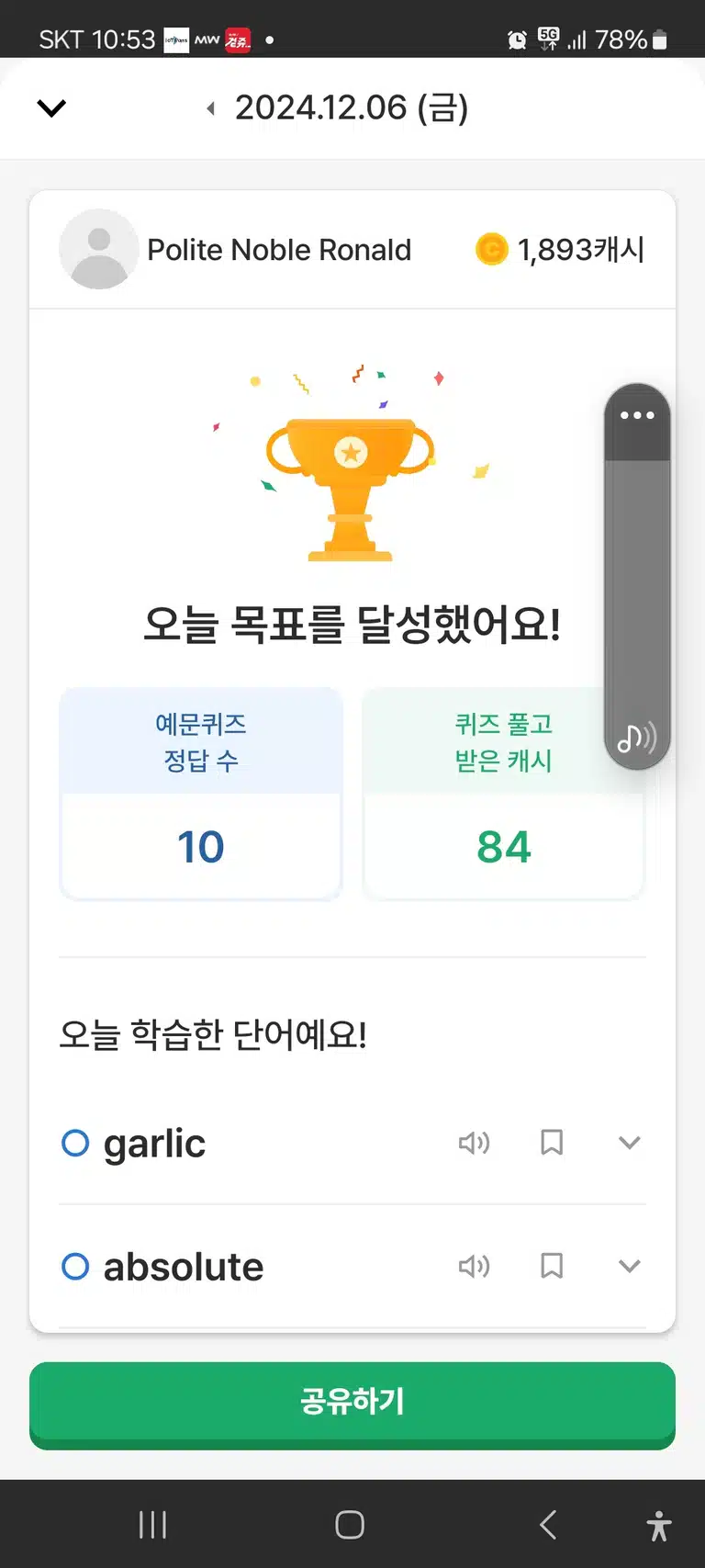The height and width of the screenshot is (1568, 705).
Task: Open Polite Noble Ronald's profile avatar
Action: click(x=99, y=249)
